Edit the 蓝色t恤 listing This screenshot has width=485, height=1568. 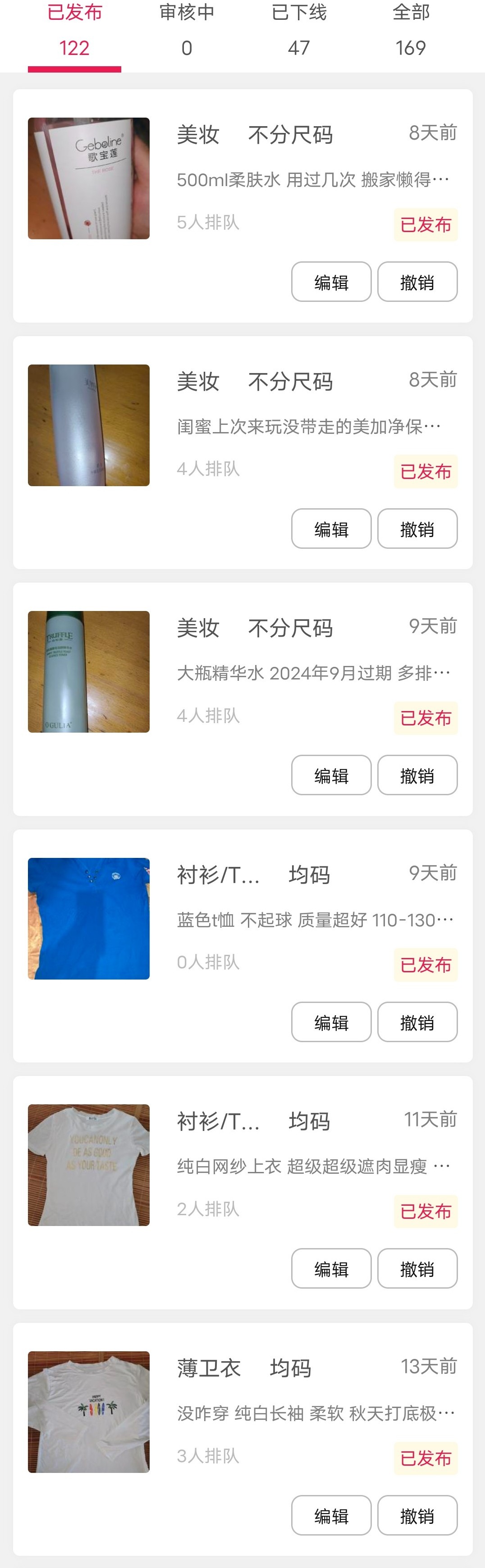(x=331, y=1022)
